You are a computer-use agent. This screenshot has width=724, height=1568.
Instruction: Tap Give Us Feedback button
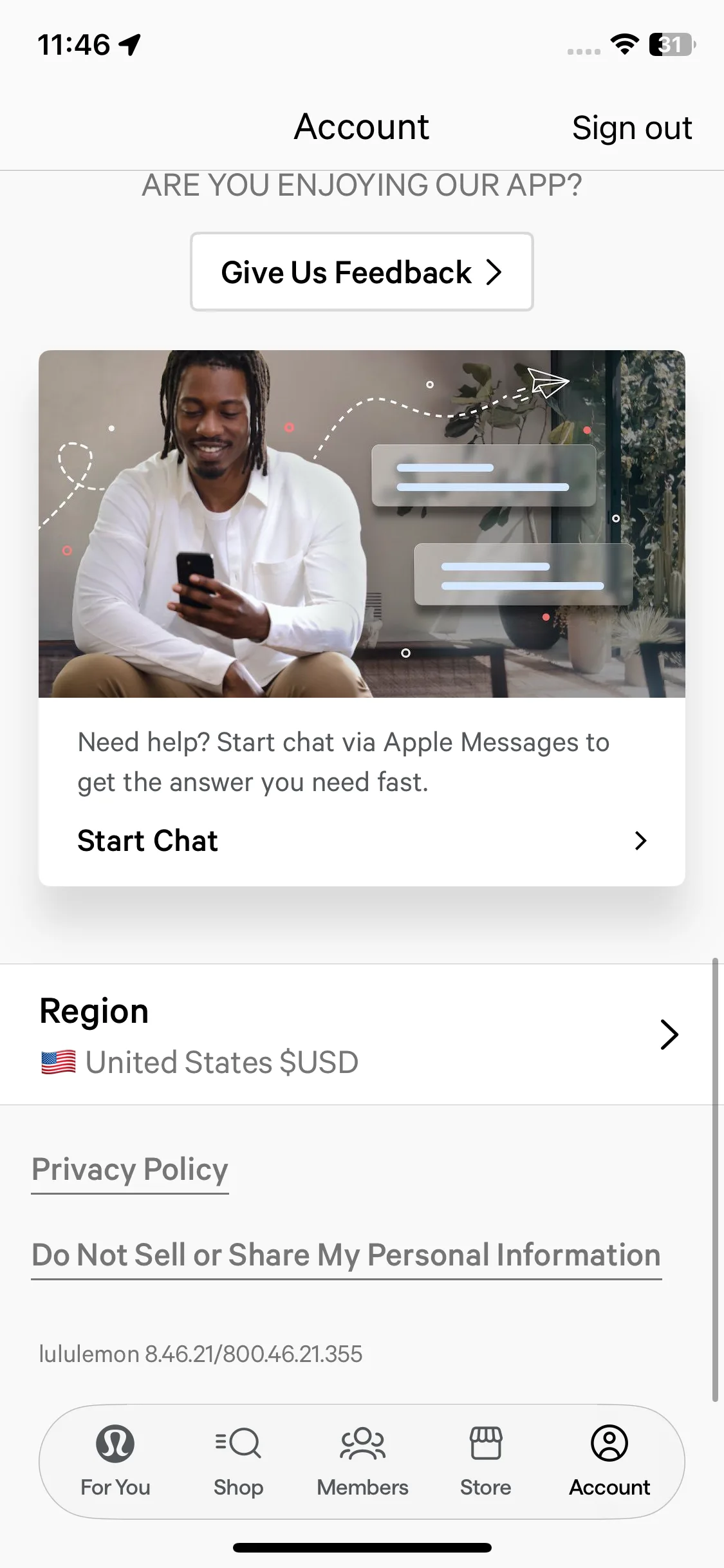(x=362, y=272)
